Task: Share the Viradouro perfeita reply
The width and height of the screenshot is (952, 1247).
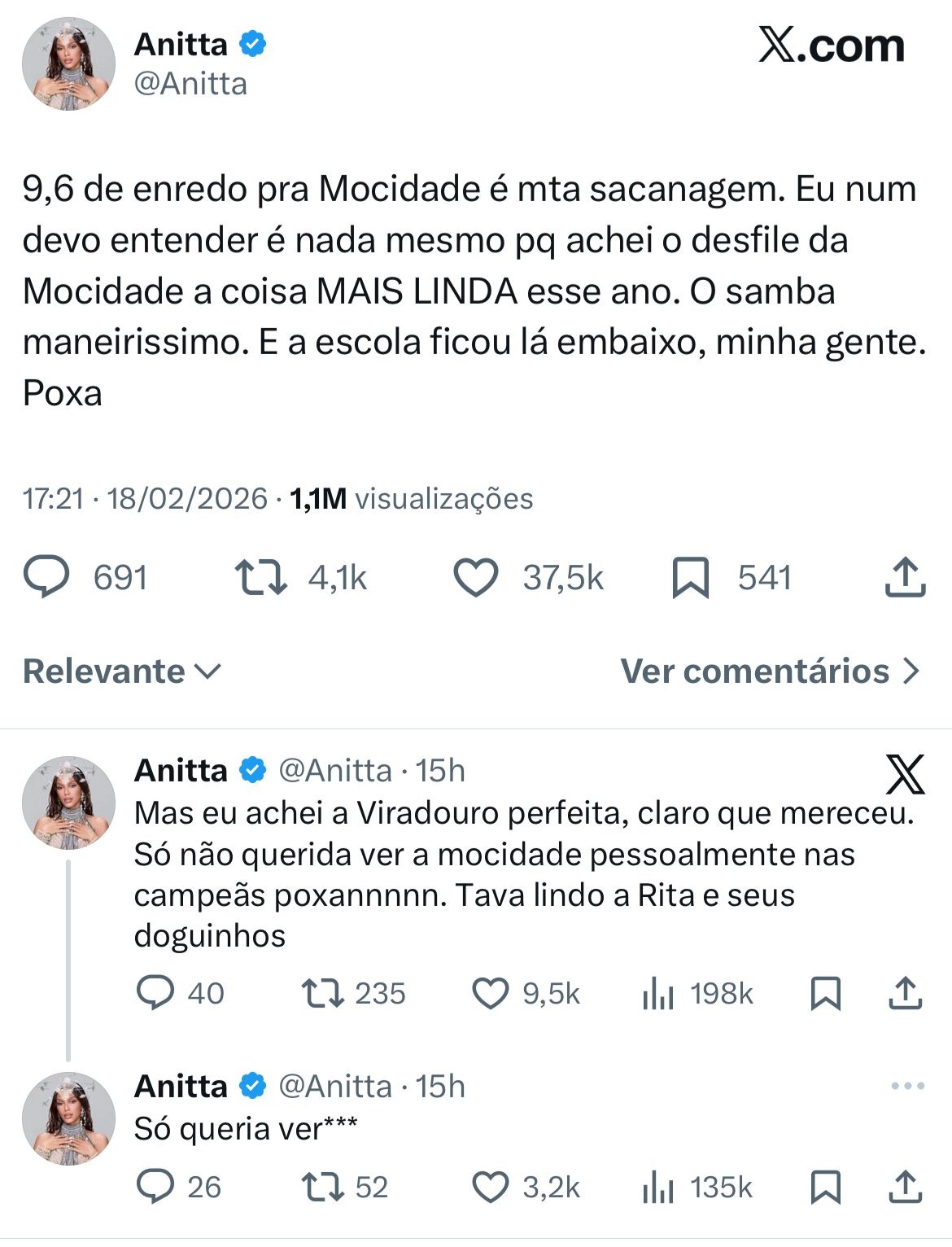Action: [905, 993]
